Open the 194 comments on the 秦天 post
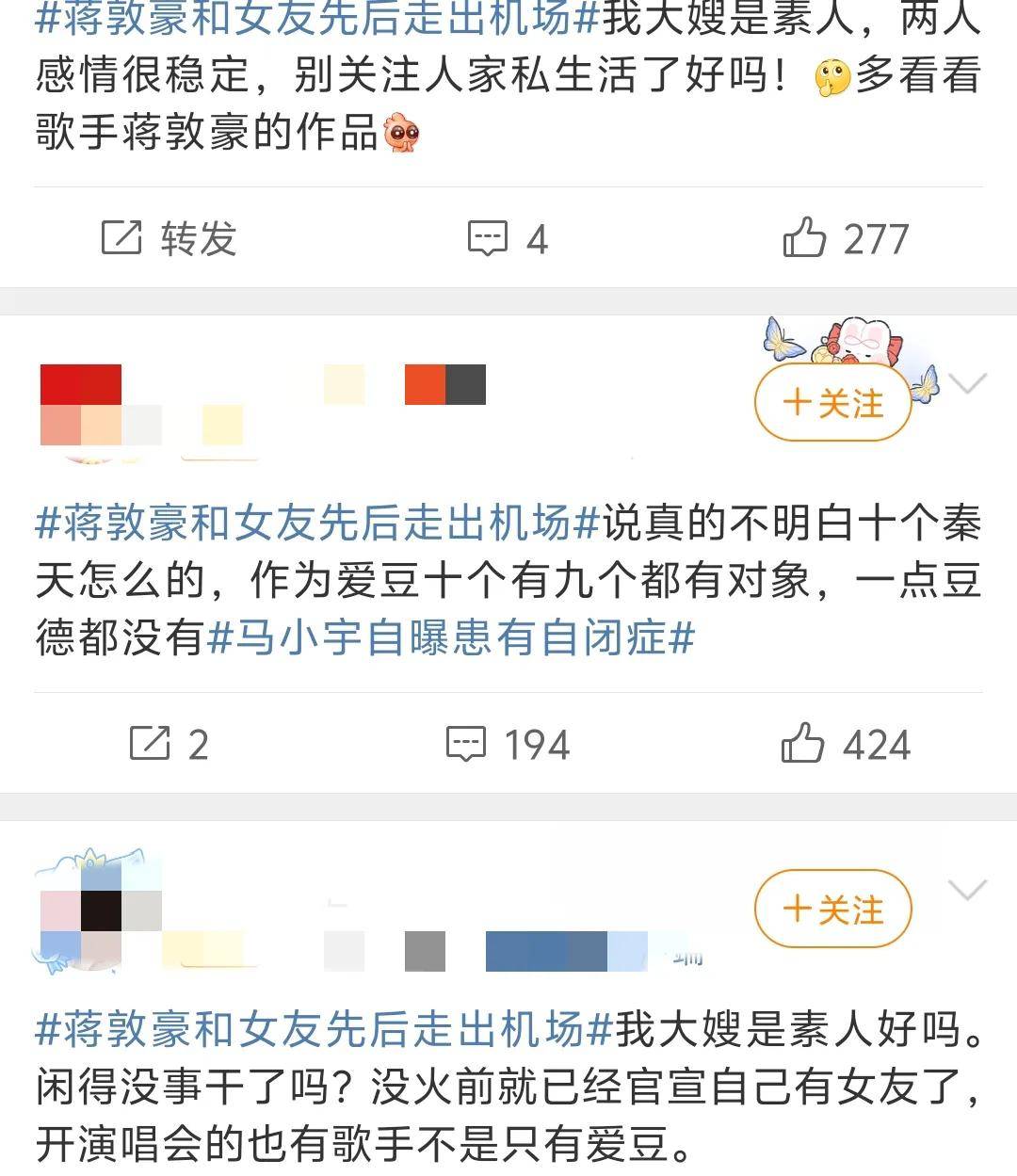This screenshot has width=1017, height=1176. tap(508, 745)
